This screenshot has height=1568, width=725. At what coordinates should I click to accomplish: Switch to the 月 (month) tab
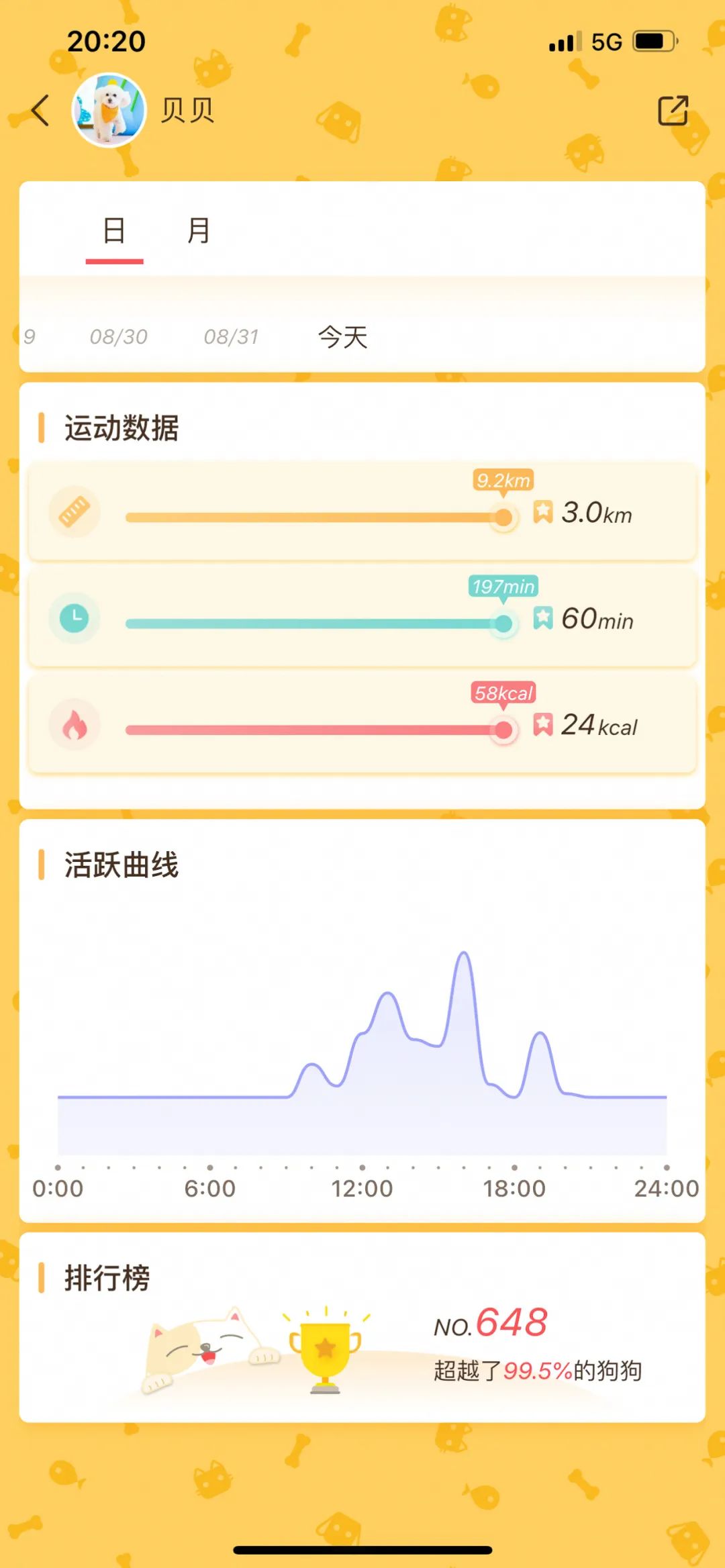[198, 231]
